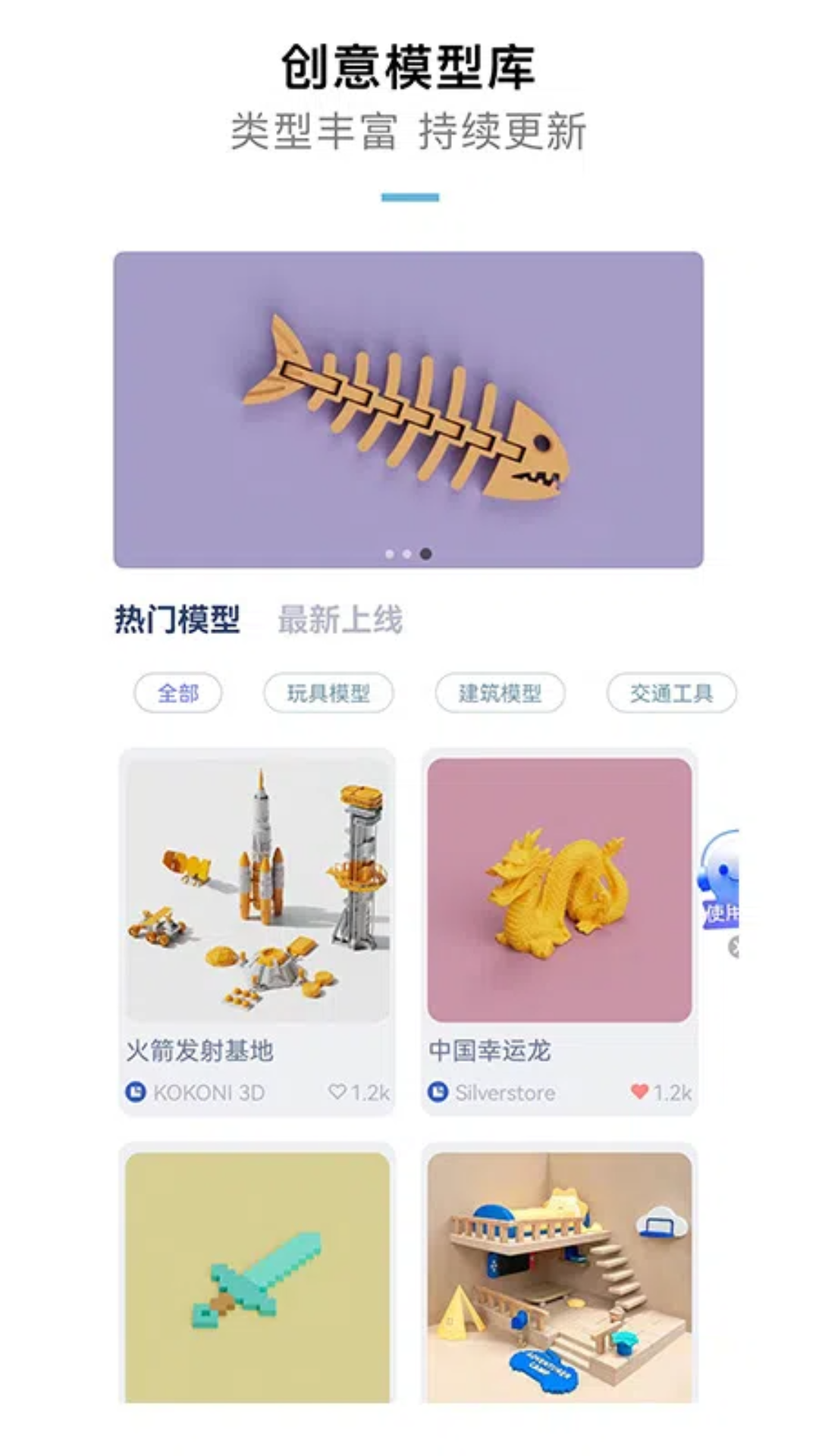Unlike 中国幸运龙 by clicking its red heart
The image size is (819, 1456).
(x=642, y=1090)
